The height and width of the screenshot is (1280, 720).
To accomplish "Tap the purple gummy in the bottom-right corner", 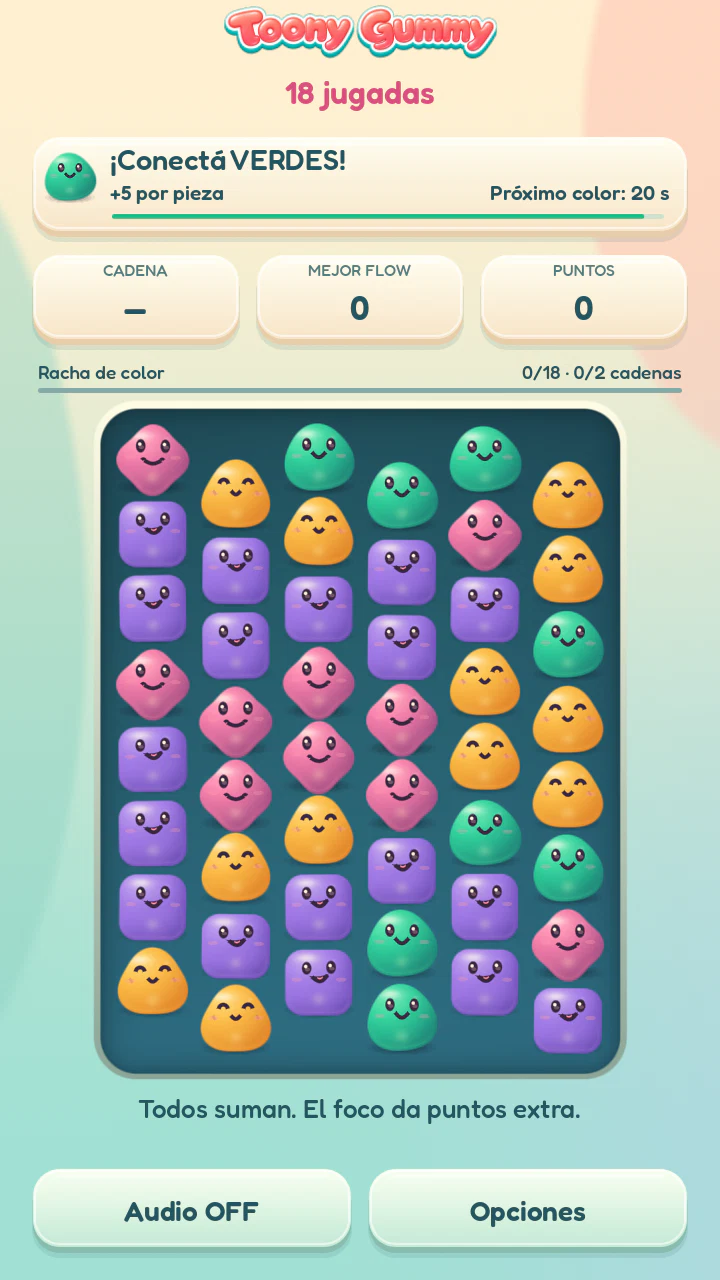I will tap(568, 1020).
